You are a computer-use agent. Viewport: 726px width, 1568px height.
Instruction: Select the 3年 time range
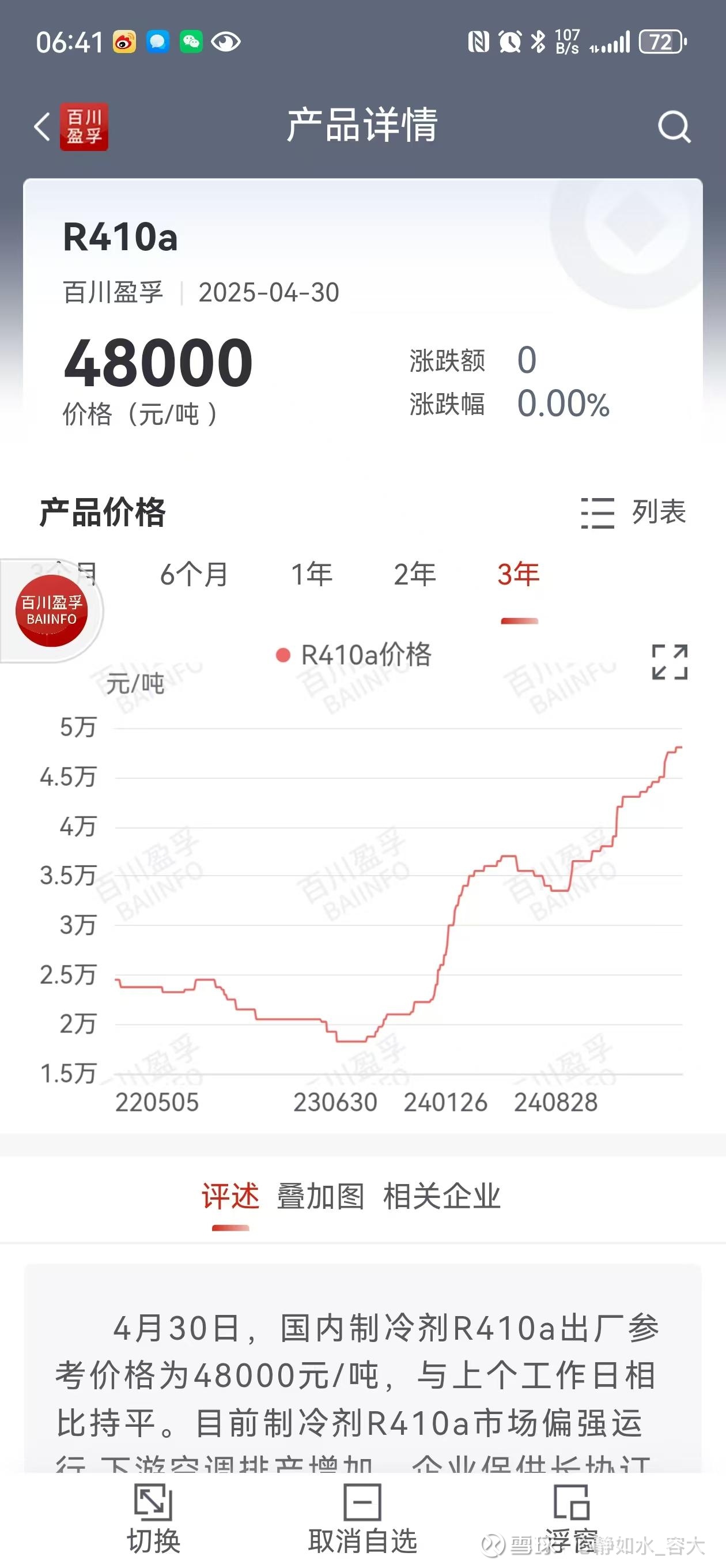(519, 574)
